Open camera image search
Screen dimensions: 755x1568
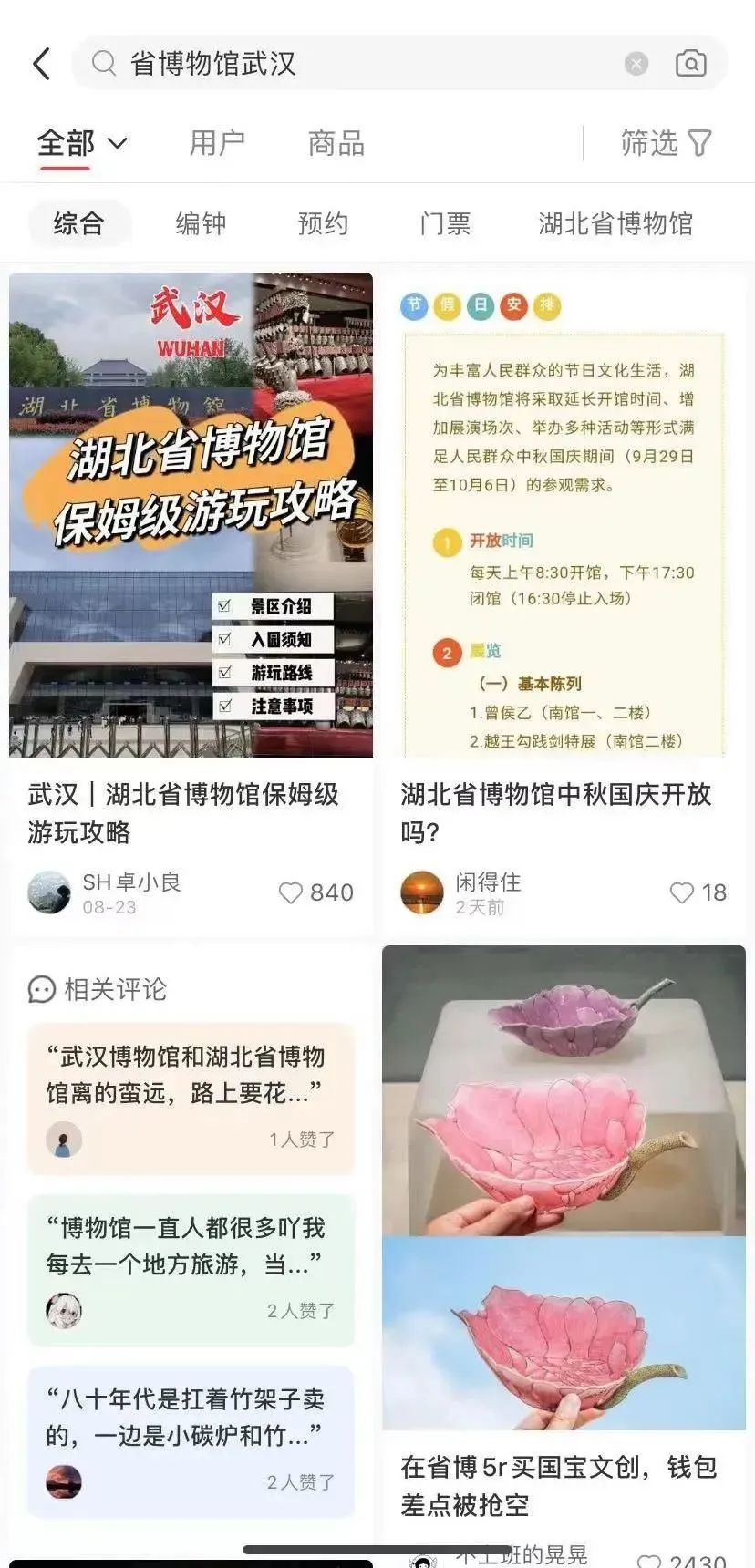(x=690, y=64)
